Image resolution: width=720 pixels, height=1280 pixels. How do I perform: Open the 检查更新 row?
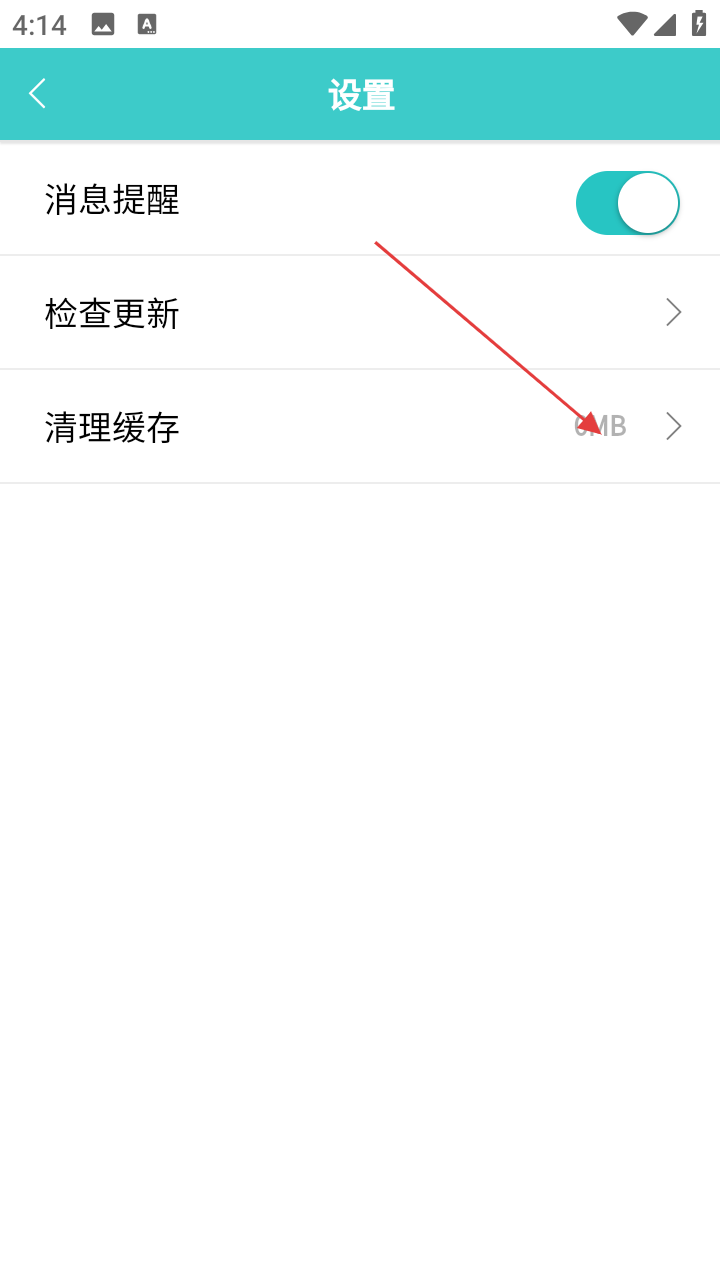360,313
